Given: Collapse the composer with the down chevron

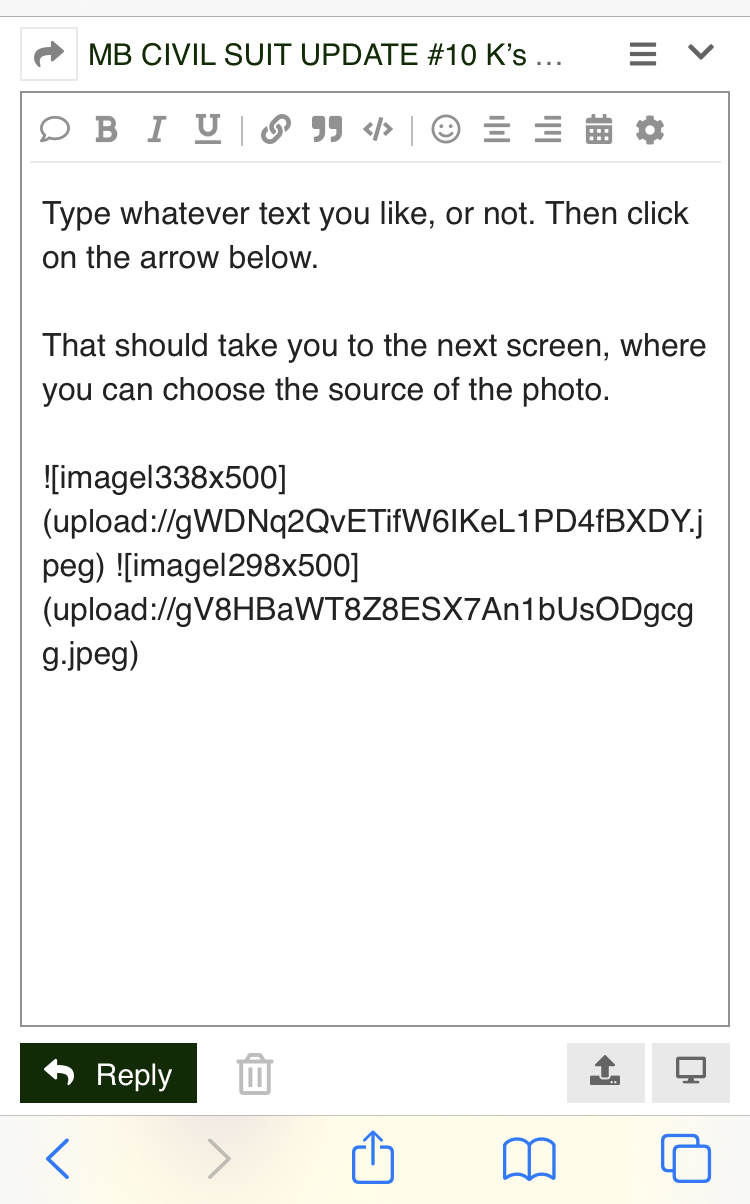Looking at the screenshot, I should click(702, 52).
